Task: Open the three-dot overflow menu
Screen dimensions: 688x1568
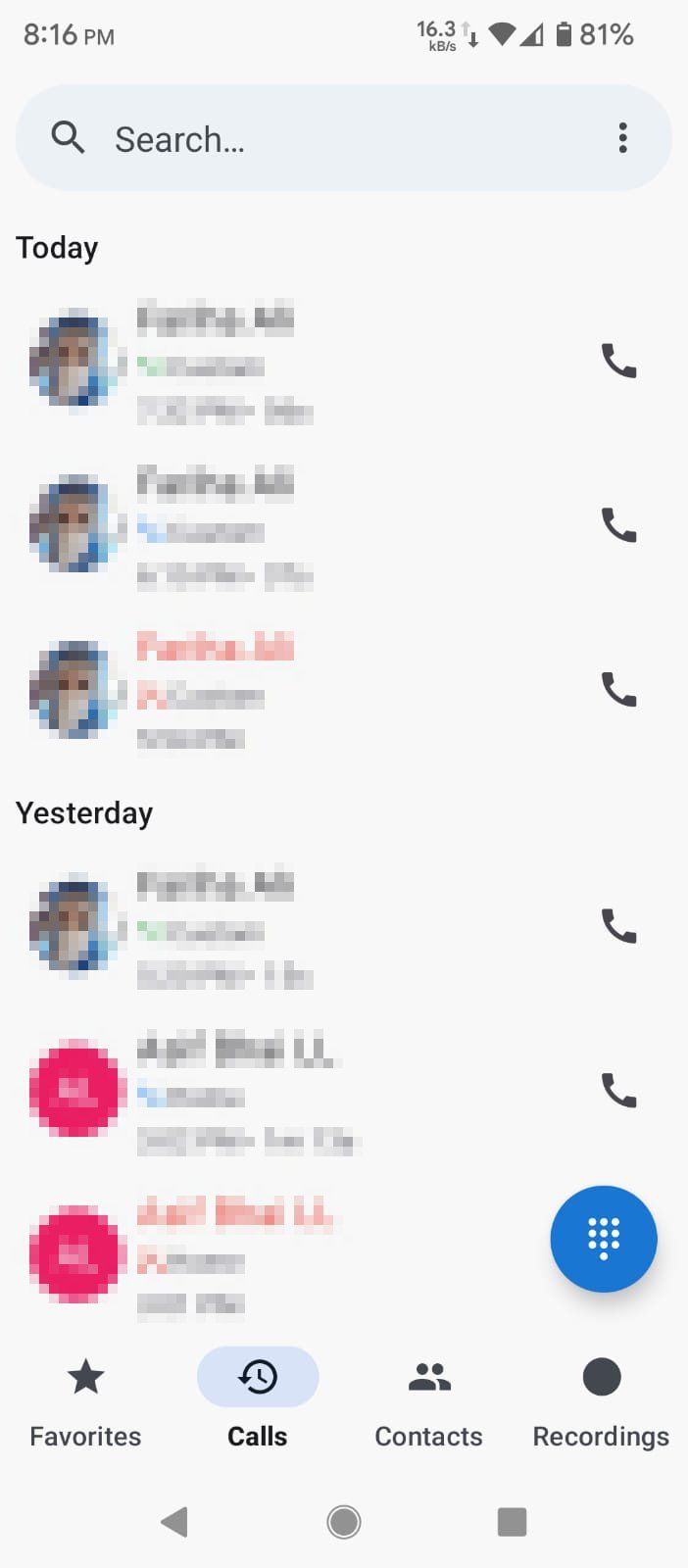Action: [x=622, y=138]
